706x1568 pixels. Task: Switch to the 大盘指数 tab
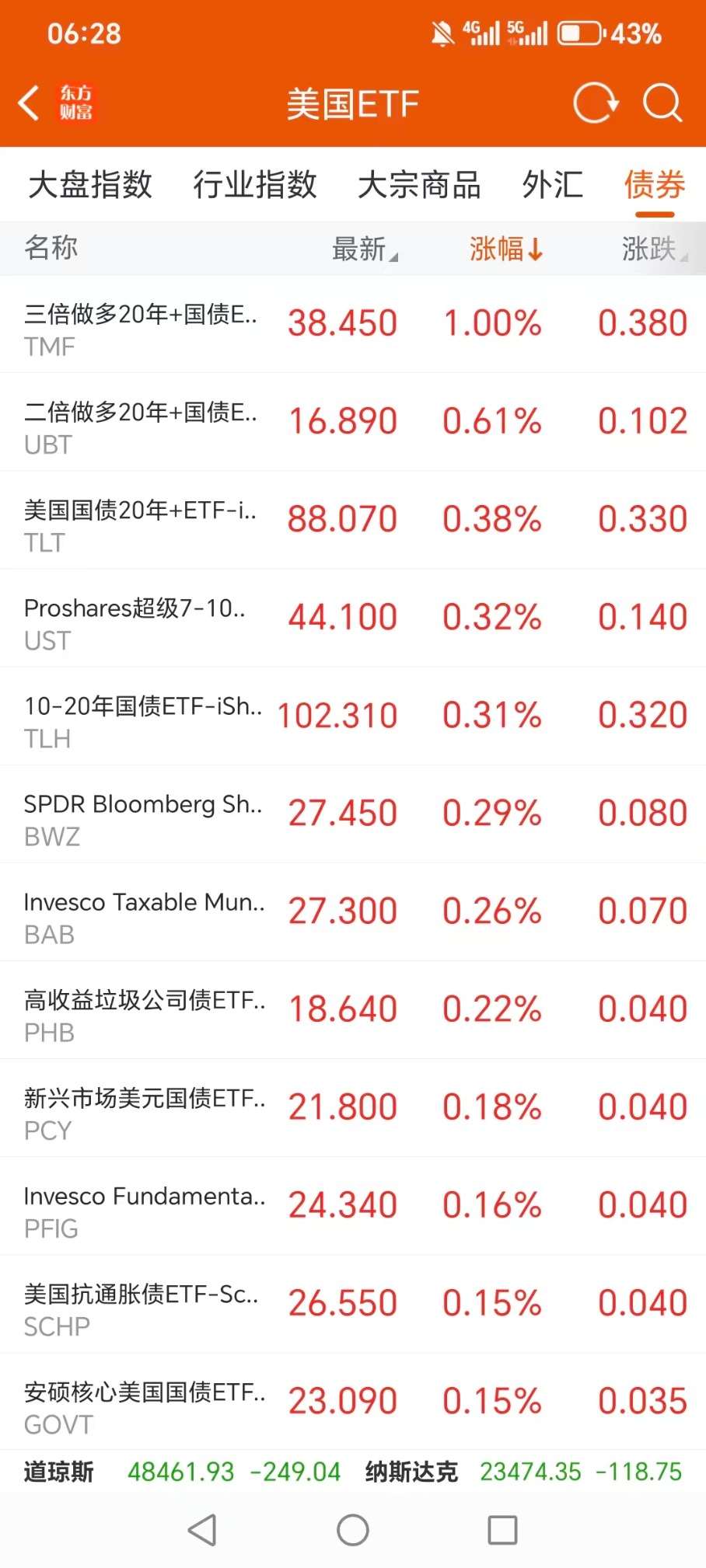90,185
